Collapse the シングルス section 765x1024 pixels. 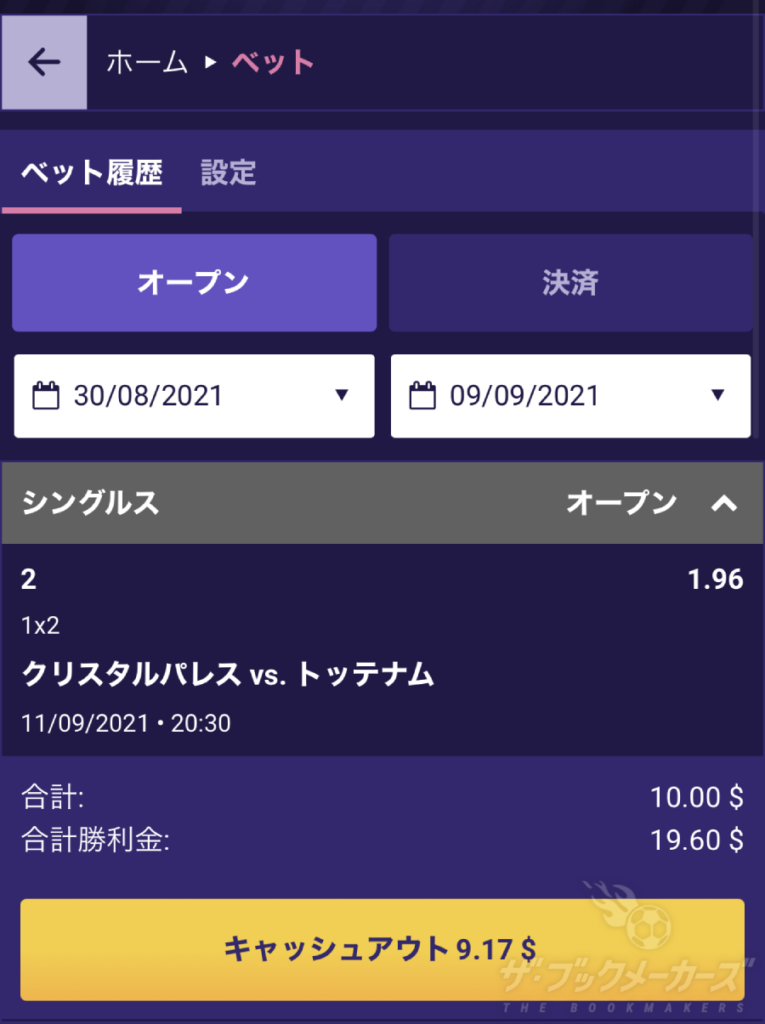click(723, 503)
